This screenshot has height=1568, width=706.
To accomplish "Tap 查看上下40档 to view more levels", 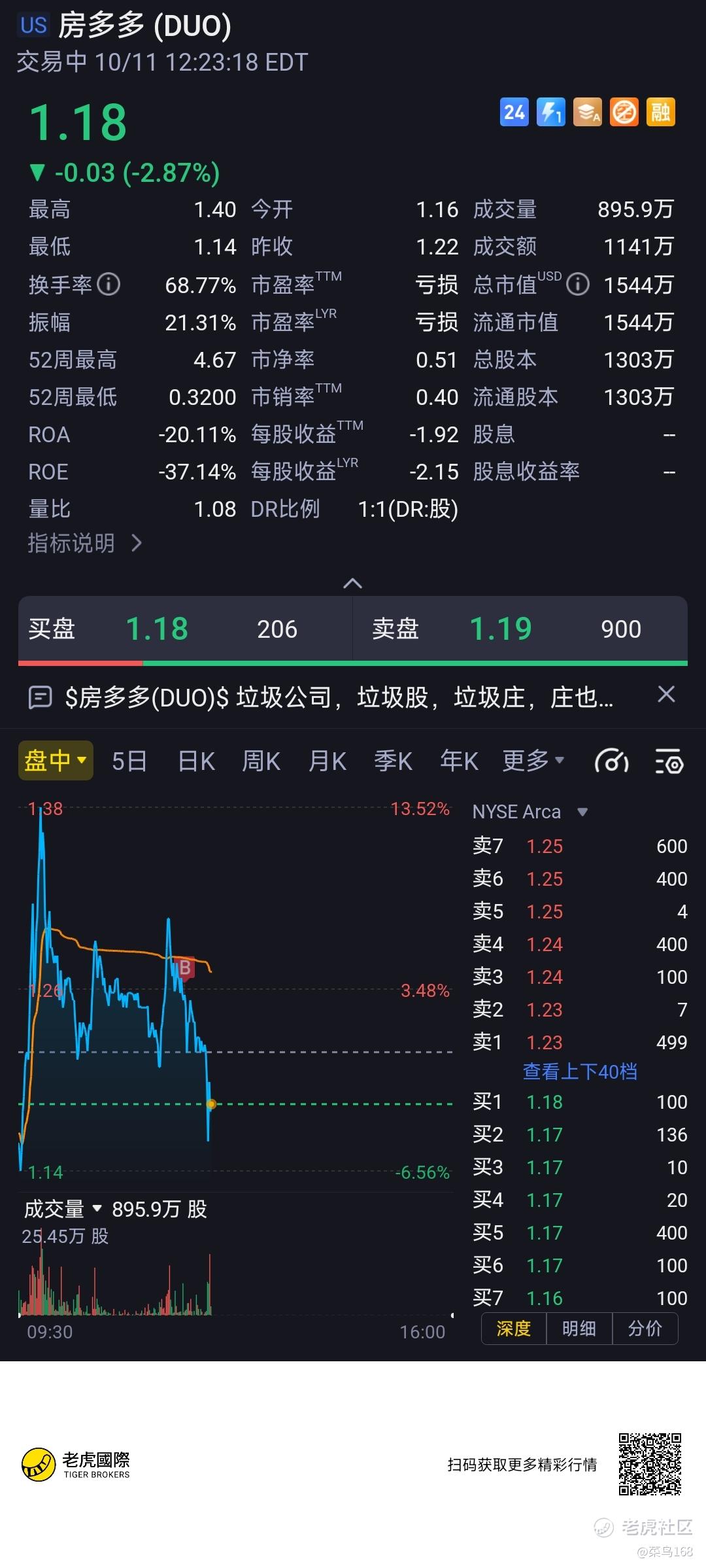I will (580, 1071).
